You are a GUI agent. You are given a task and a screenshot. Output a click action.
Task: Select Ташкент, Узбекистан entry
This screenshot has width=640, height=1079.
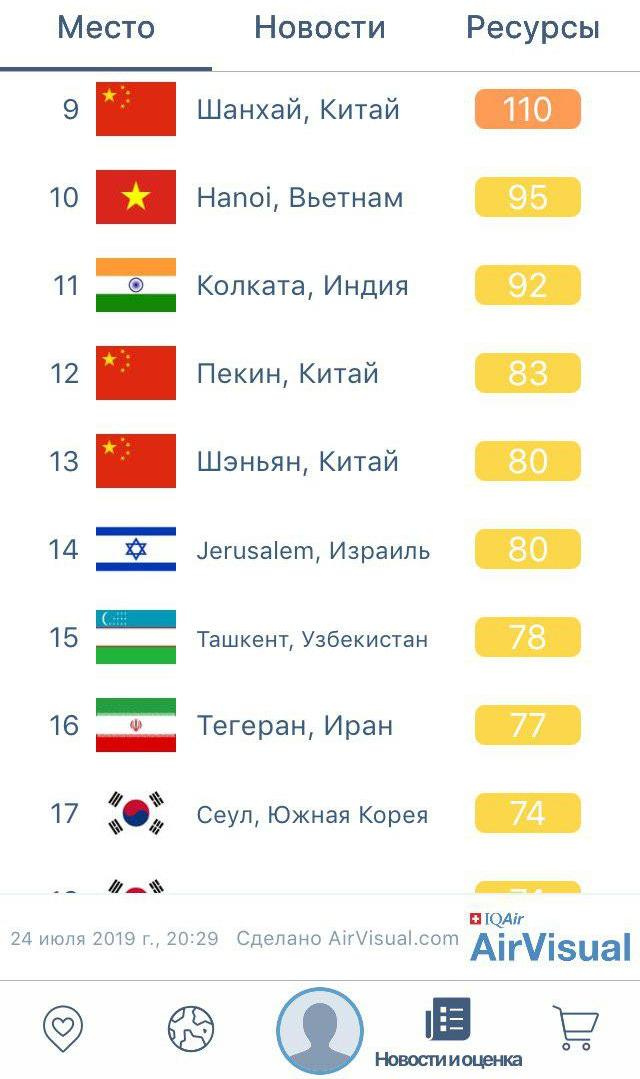point(312,638)
